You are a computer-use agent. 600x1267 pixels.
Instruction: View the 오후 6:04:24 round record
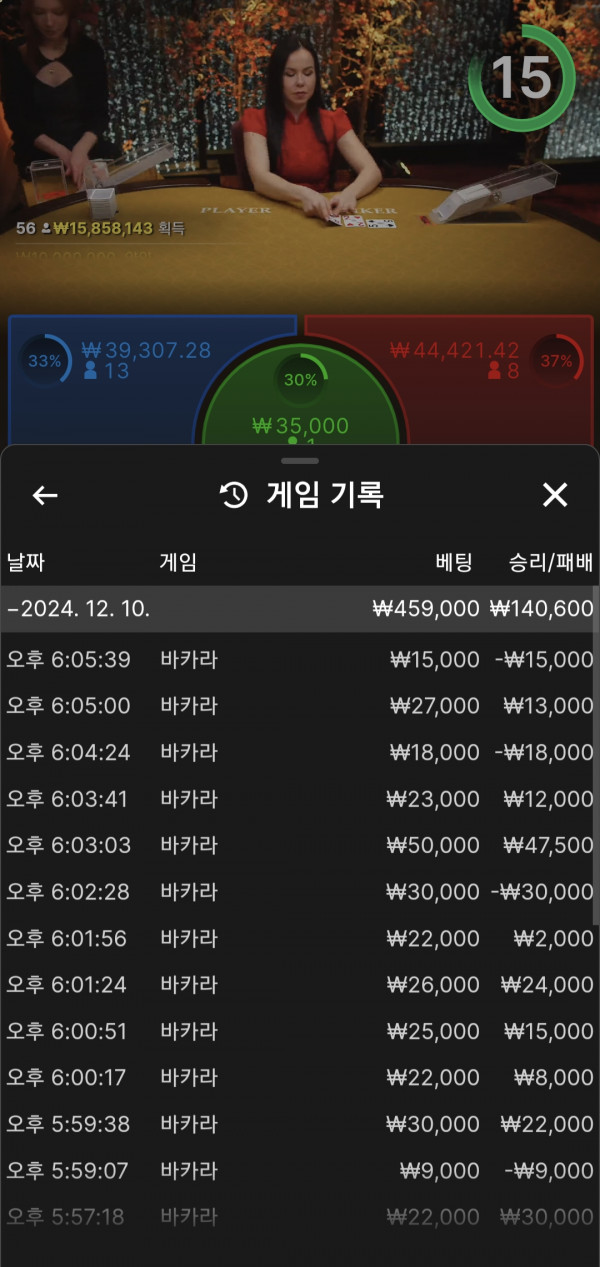[x=298, y=752]
